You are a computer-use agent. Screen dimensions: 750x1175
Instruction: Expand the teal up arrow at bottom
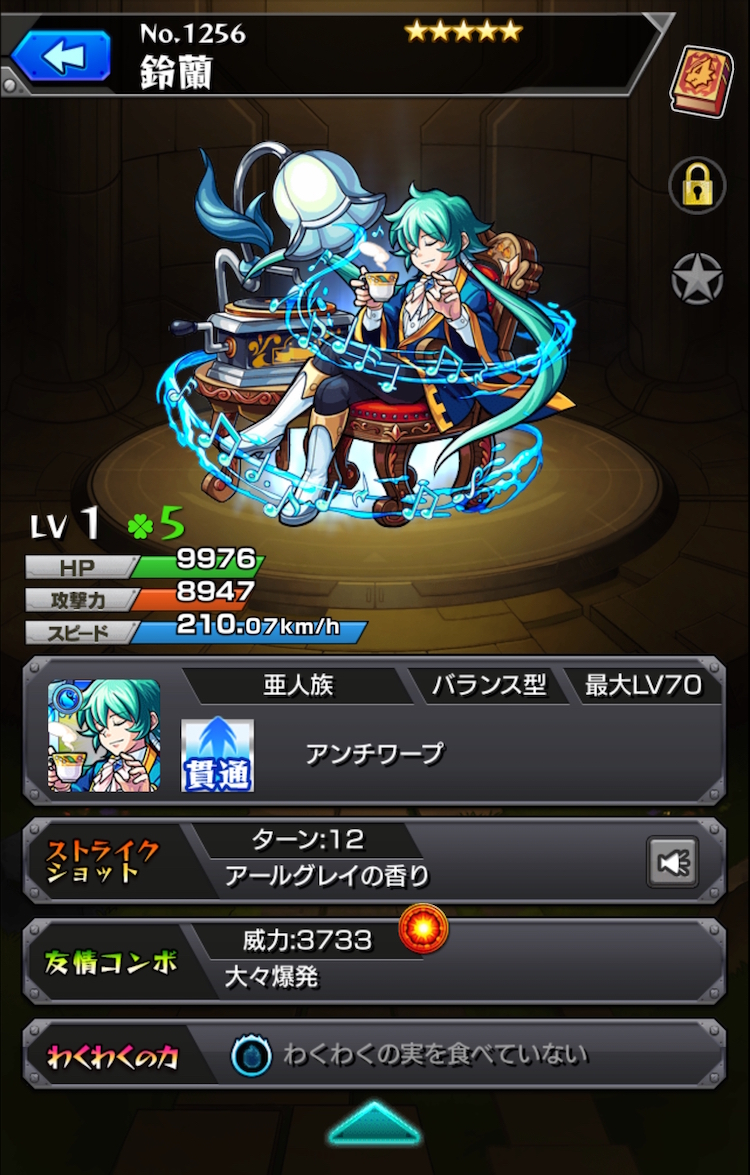pyautogui.click(x=375, y=1123)
